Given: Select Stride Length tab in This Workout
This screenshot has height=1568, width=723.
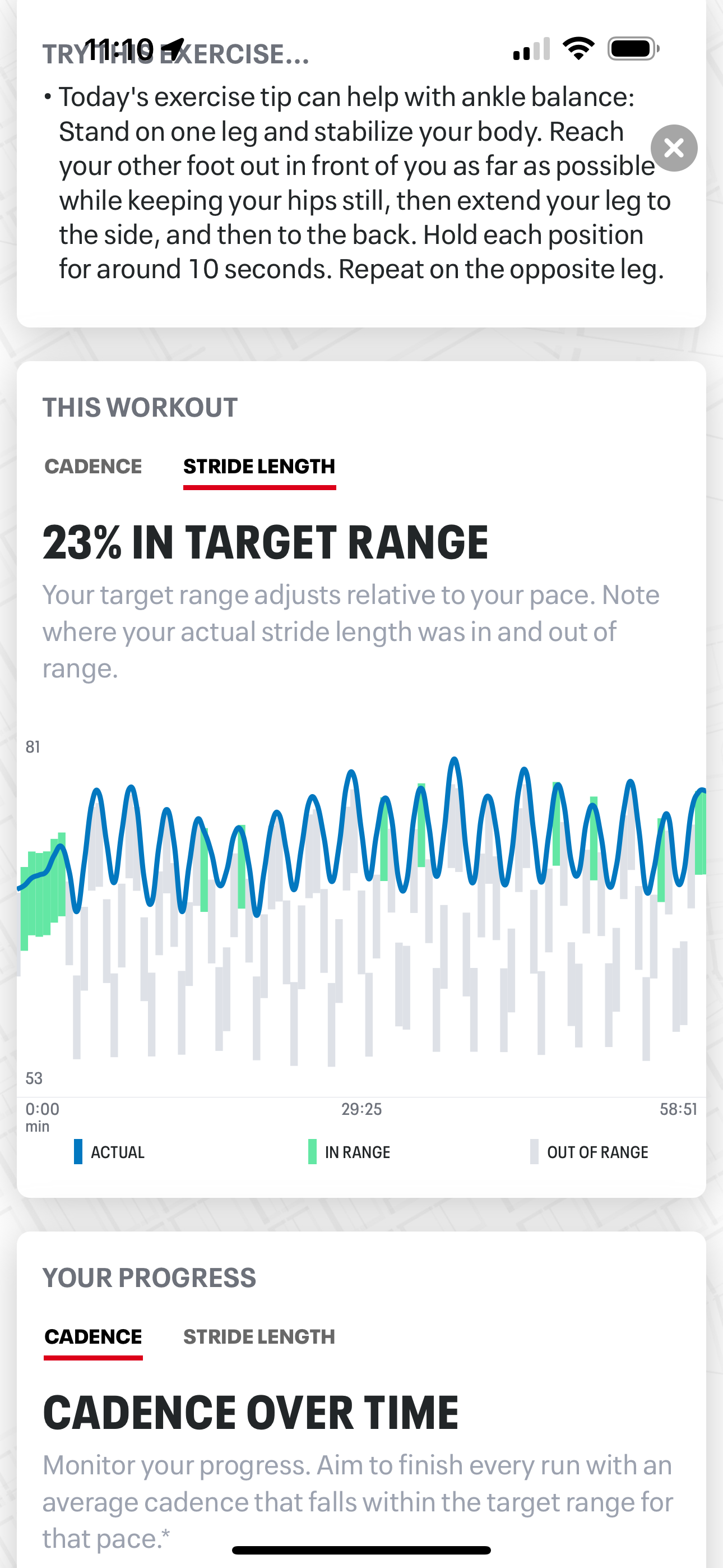Looking at the screenshot, I should pos(259,466).
